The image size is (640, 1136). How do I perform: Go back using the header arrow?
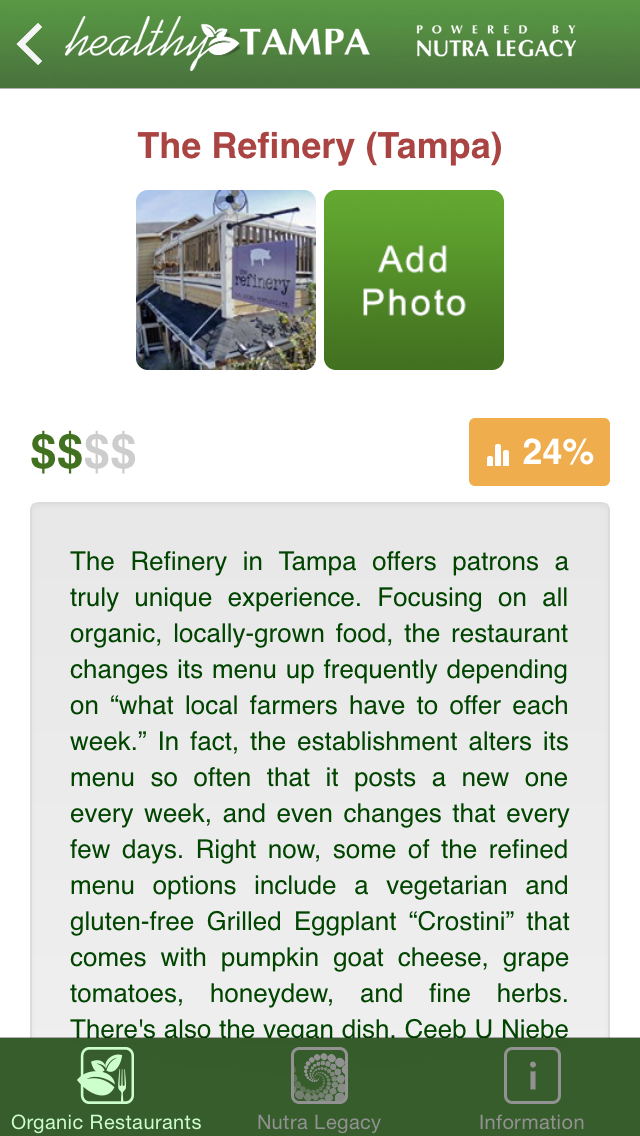pos(31,44)
